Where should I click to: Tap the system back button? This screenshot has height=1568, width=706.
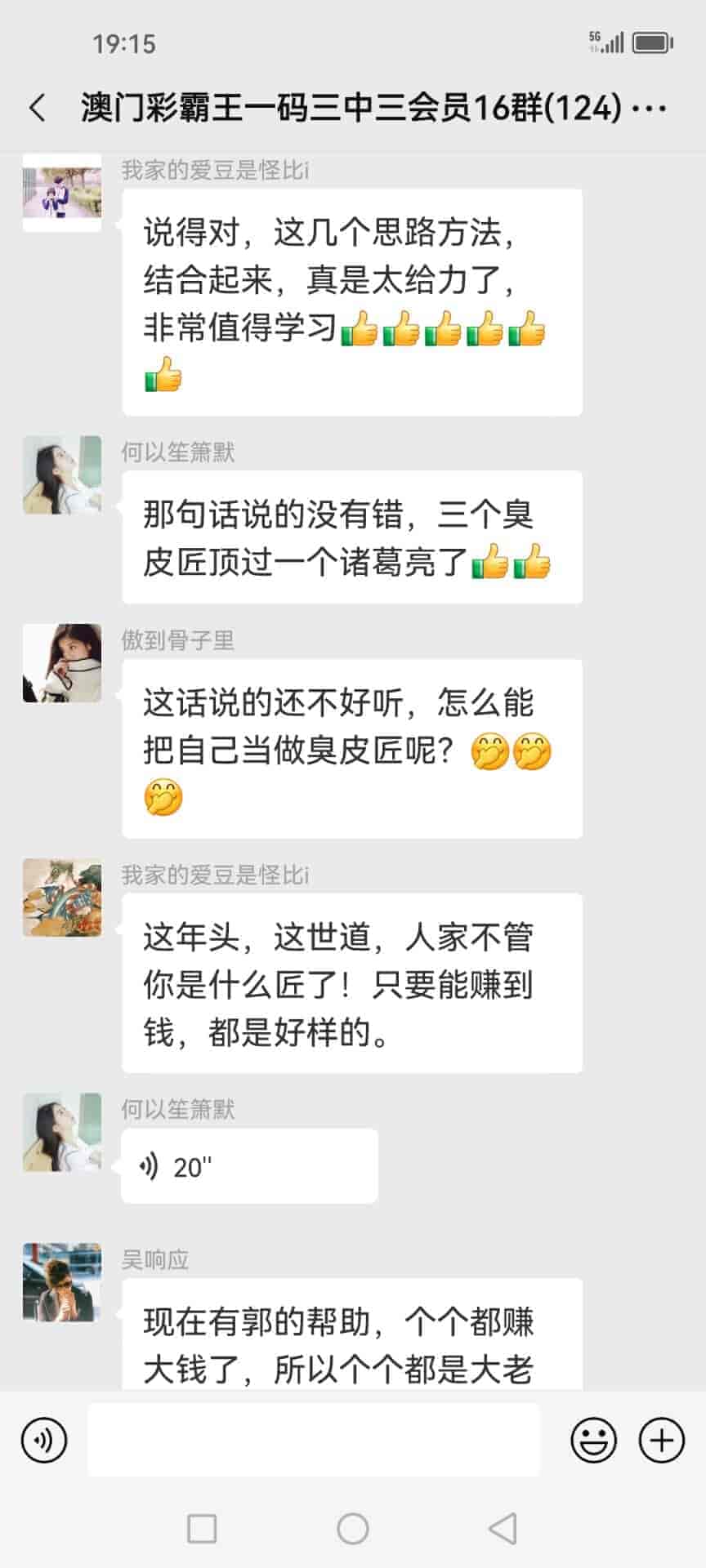[x=502, y=1529]
